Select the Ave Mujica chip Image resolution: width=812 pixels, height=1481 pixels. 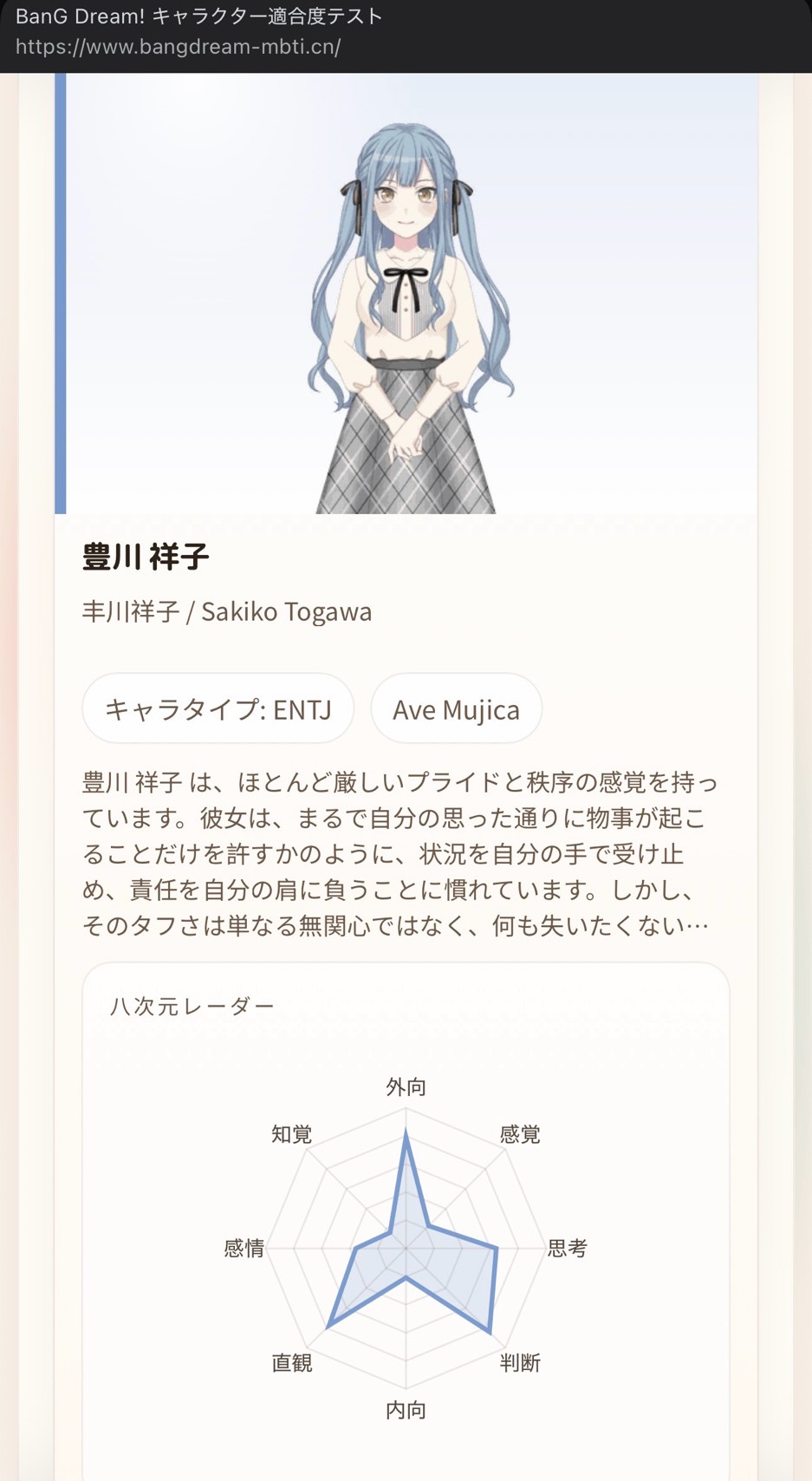(x=456, y=709)
